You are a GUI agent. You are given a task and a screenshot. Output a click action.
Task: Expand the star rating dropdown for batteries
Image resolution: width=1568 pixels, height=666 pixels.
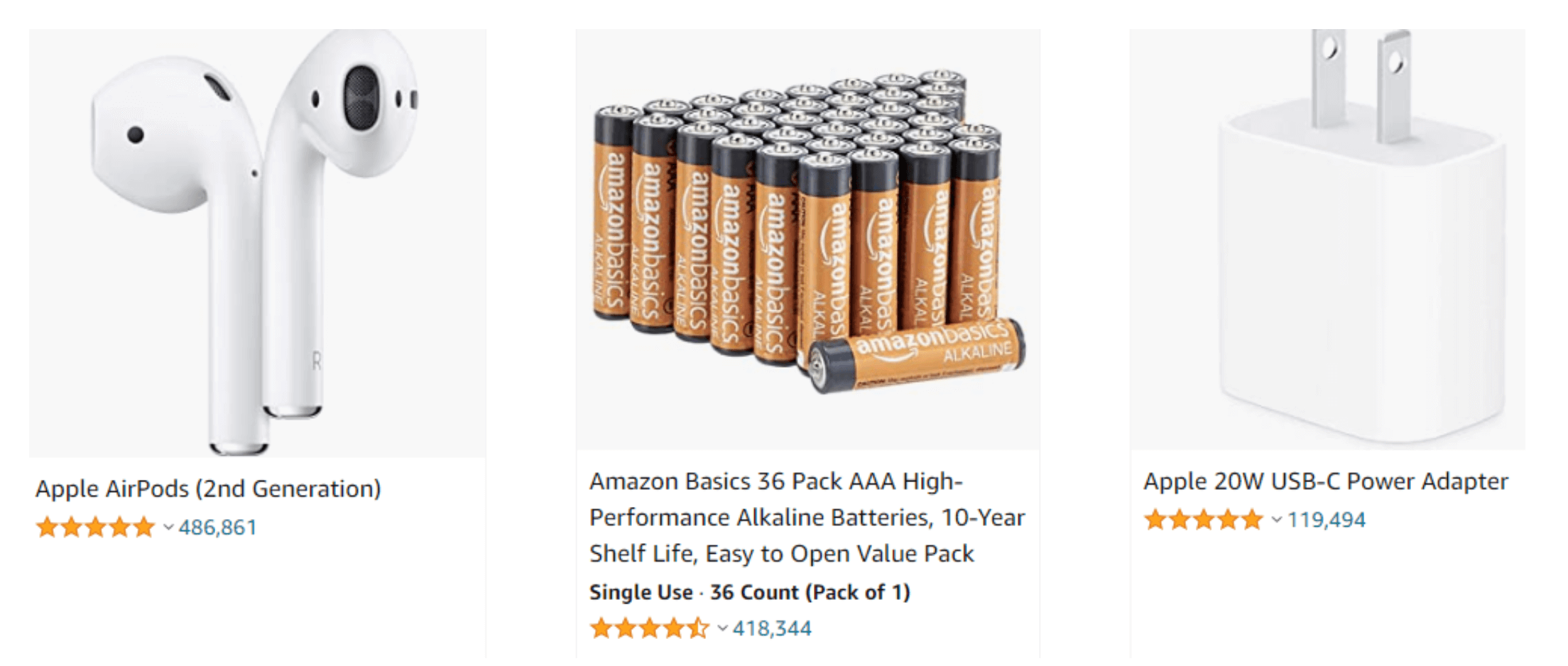click(x=722, y=628)
